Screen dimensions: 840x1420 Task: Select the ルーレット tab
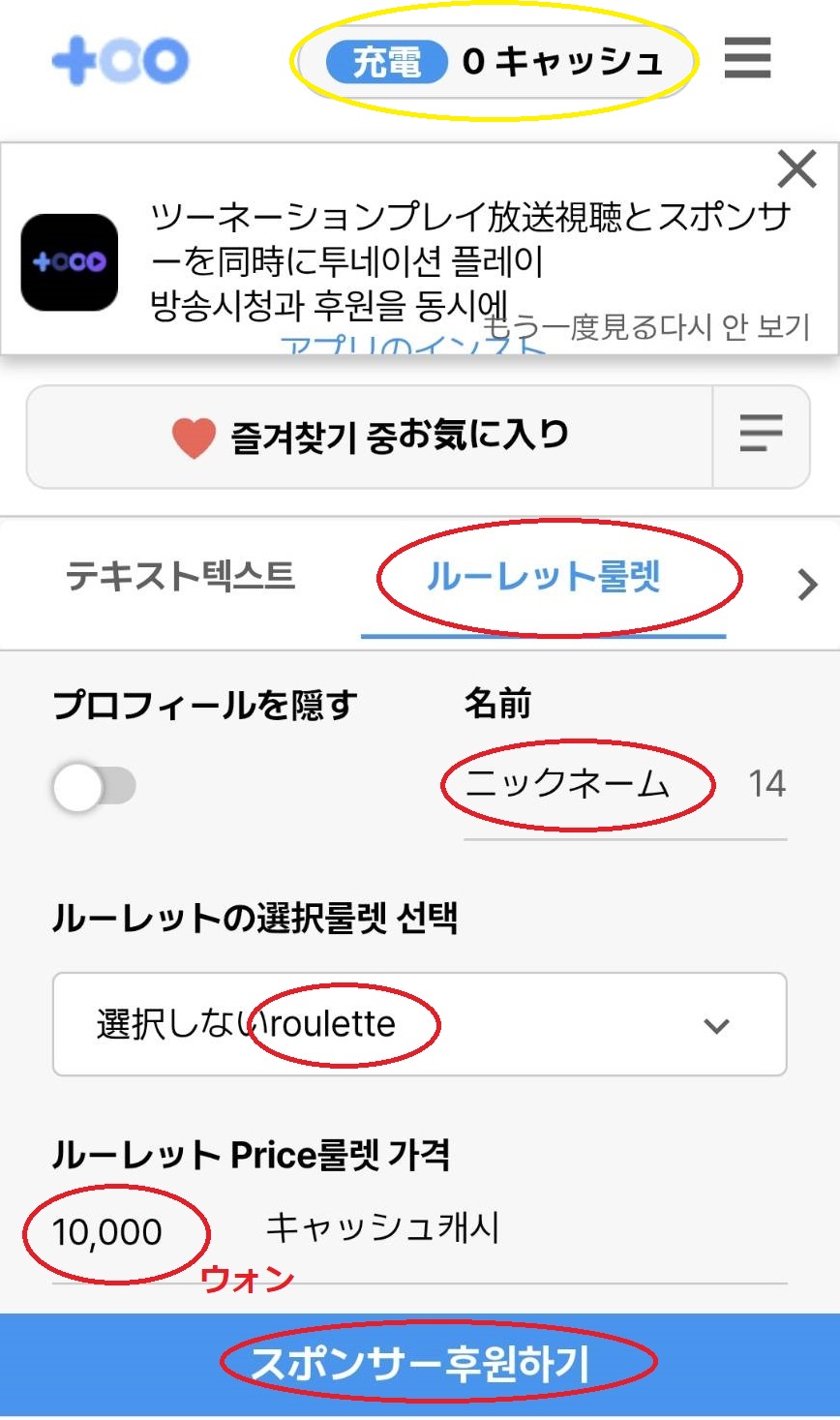pos(543,578)
